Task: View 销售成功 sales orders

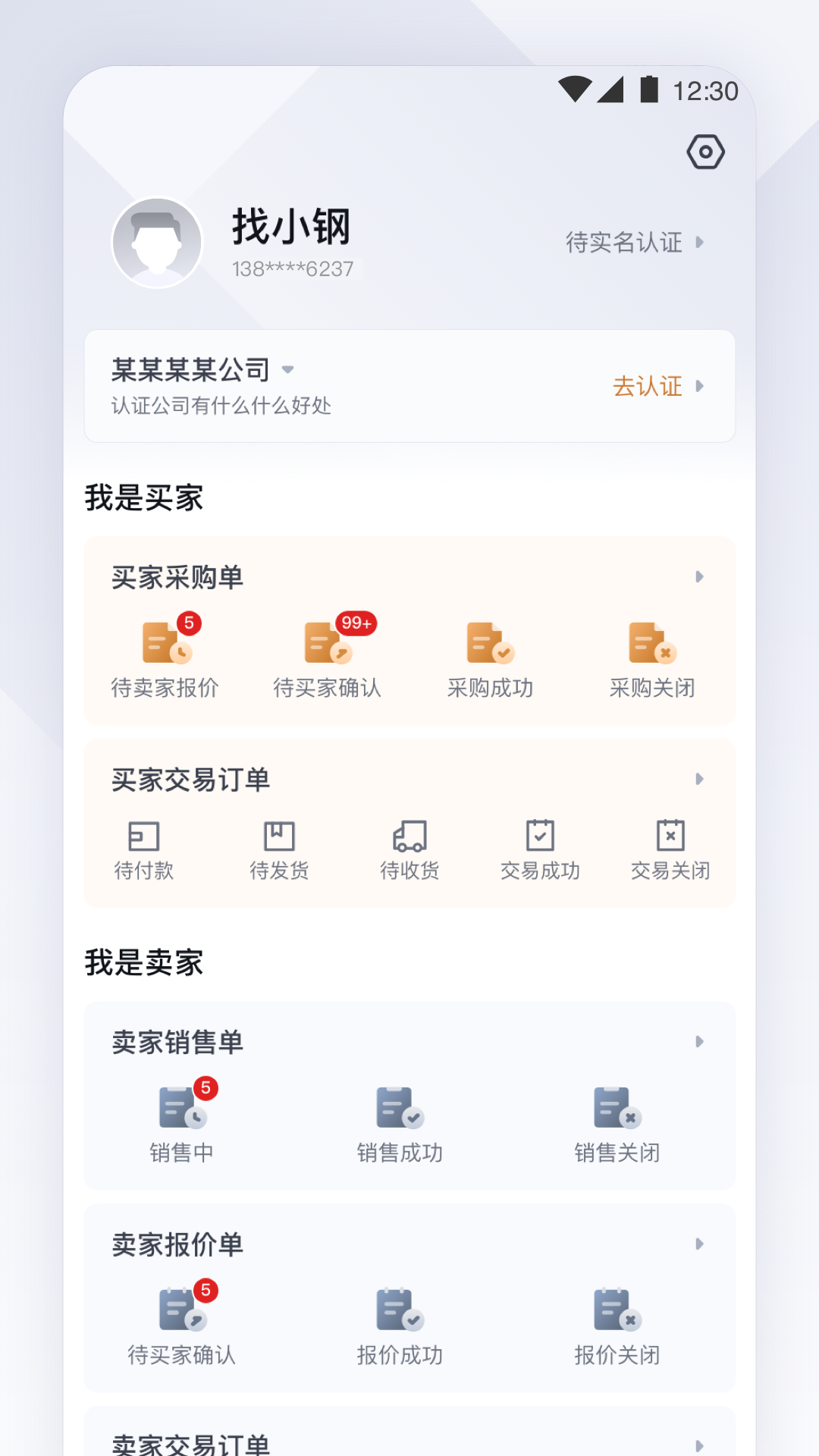Action: point(400,1122)
